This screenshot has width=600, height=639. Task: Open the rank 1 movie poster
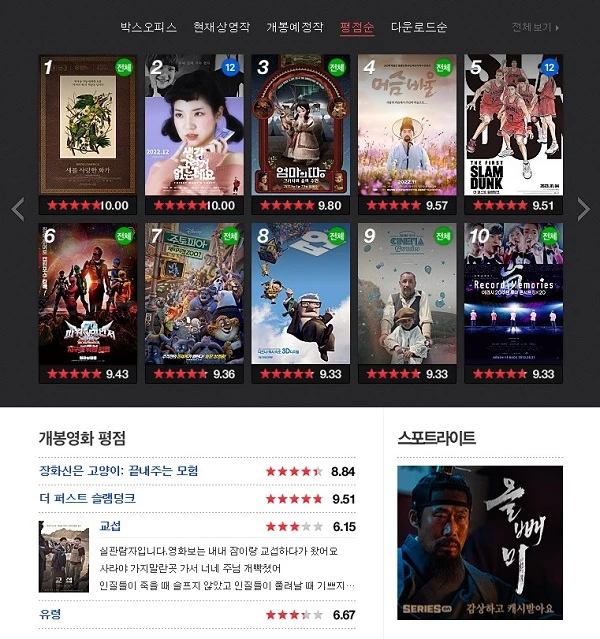(x=88, y=125)
